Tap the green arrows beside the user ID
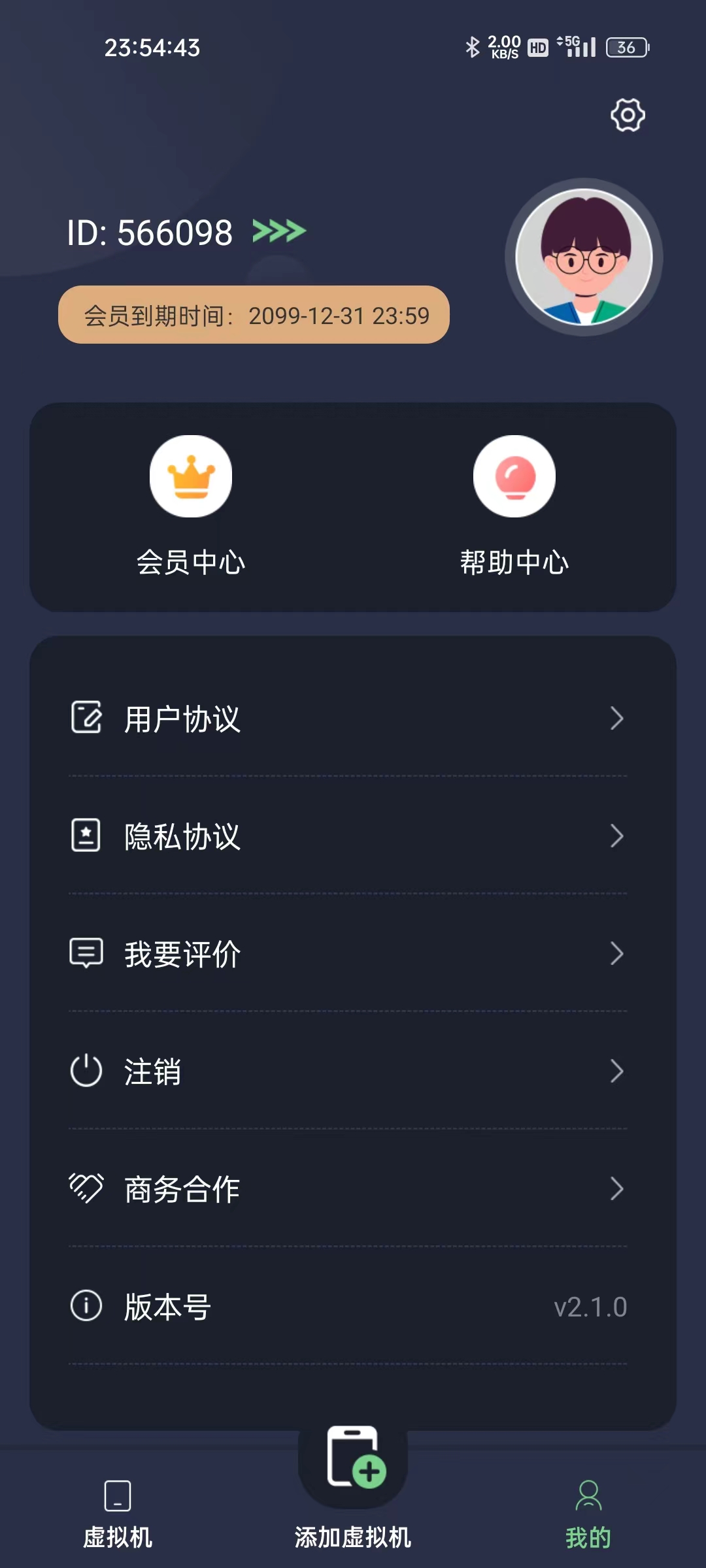706x1568 pixels. pos(279,231)
